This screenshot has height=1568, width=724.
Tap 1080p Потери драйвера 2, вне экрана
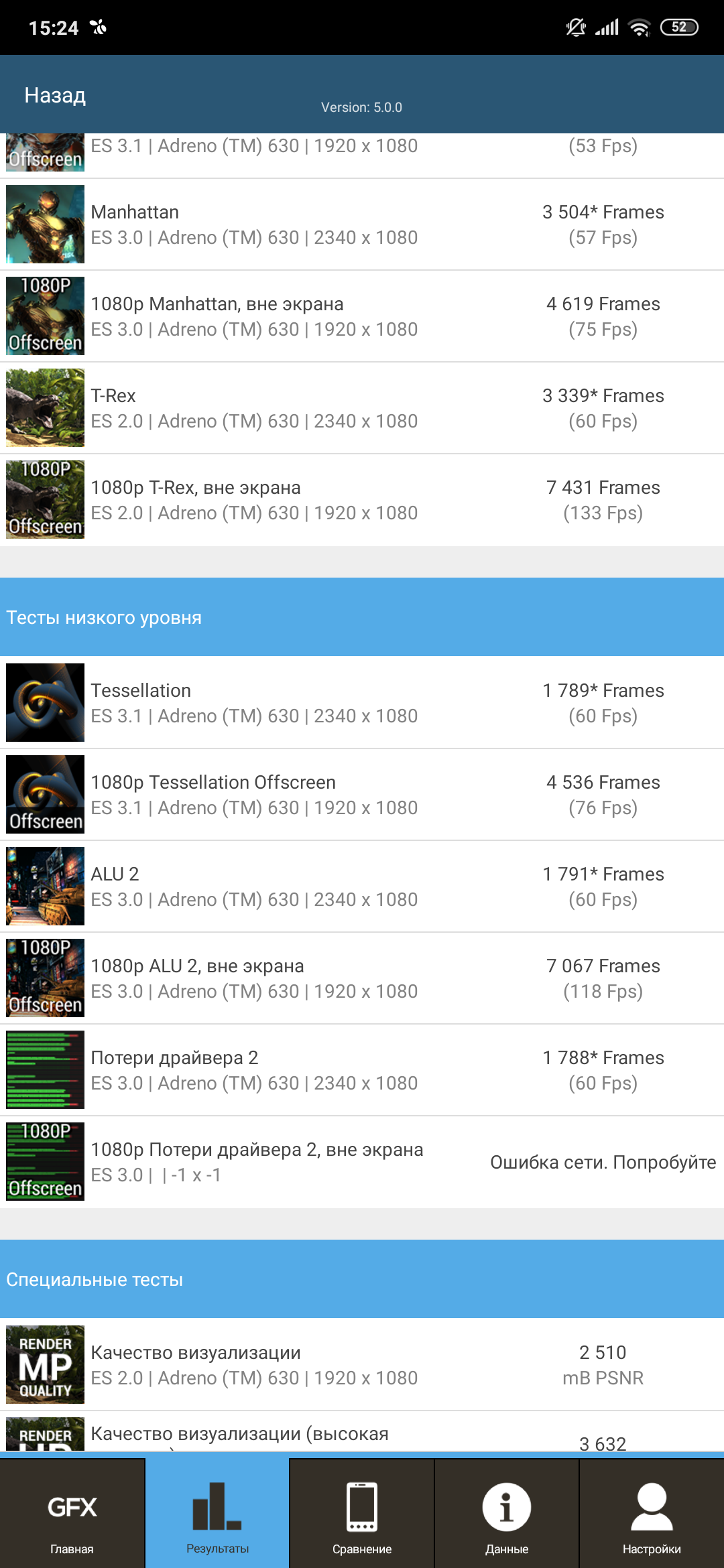tap(362, 1162)
